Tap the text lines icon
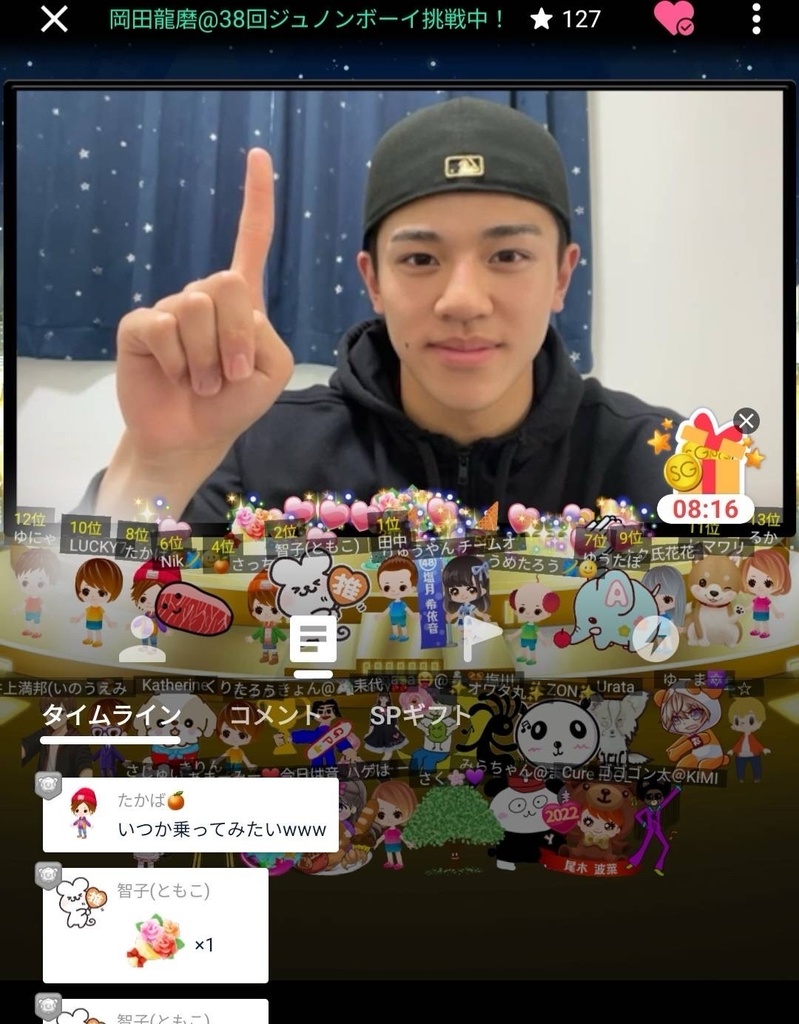The width and height of the screenshot is (799, 1024). click(x=313, y=637)
